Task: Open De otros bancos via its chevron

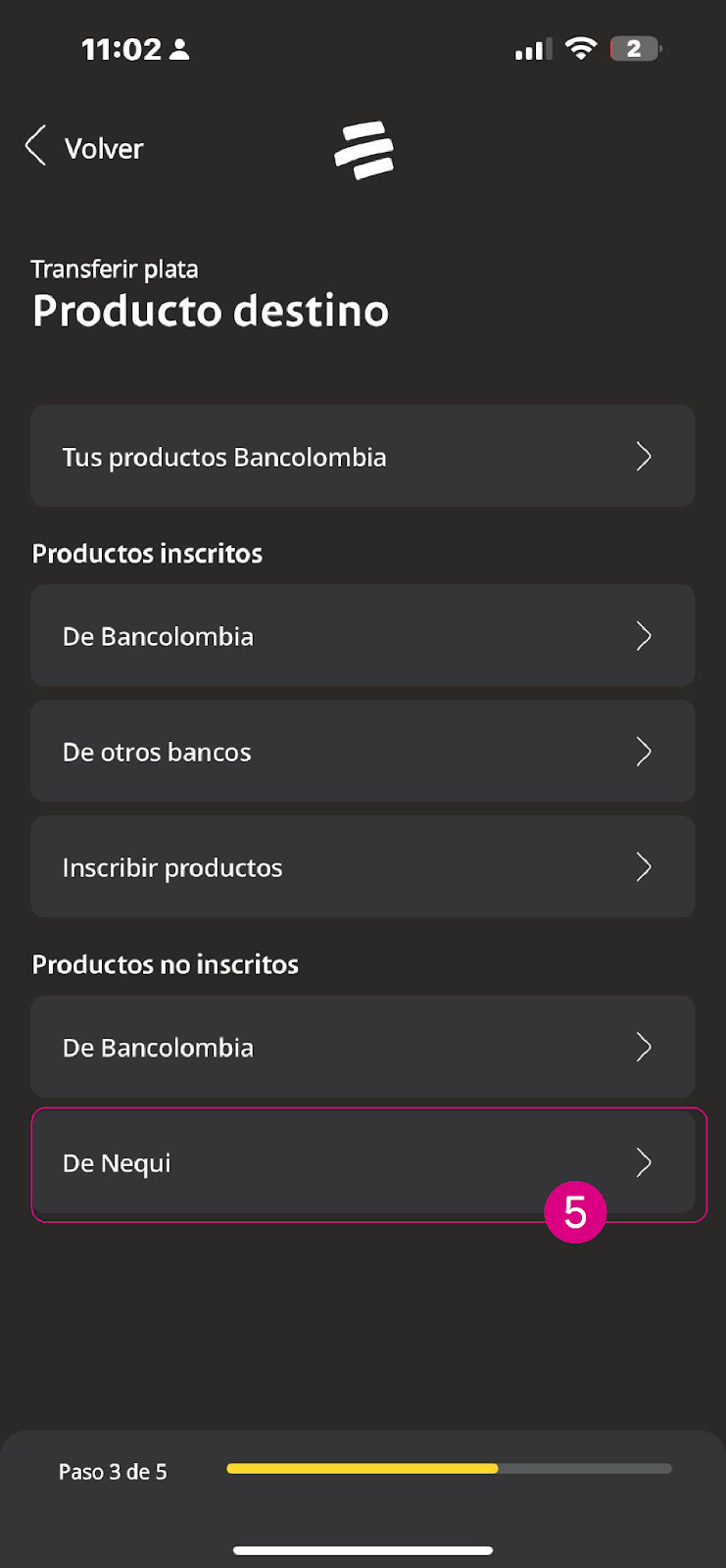Action: pos(644,752)
